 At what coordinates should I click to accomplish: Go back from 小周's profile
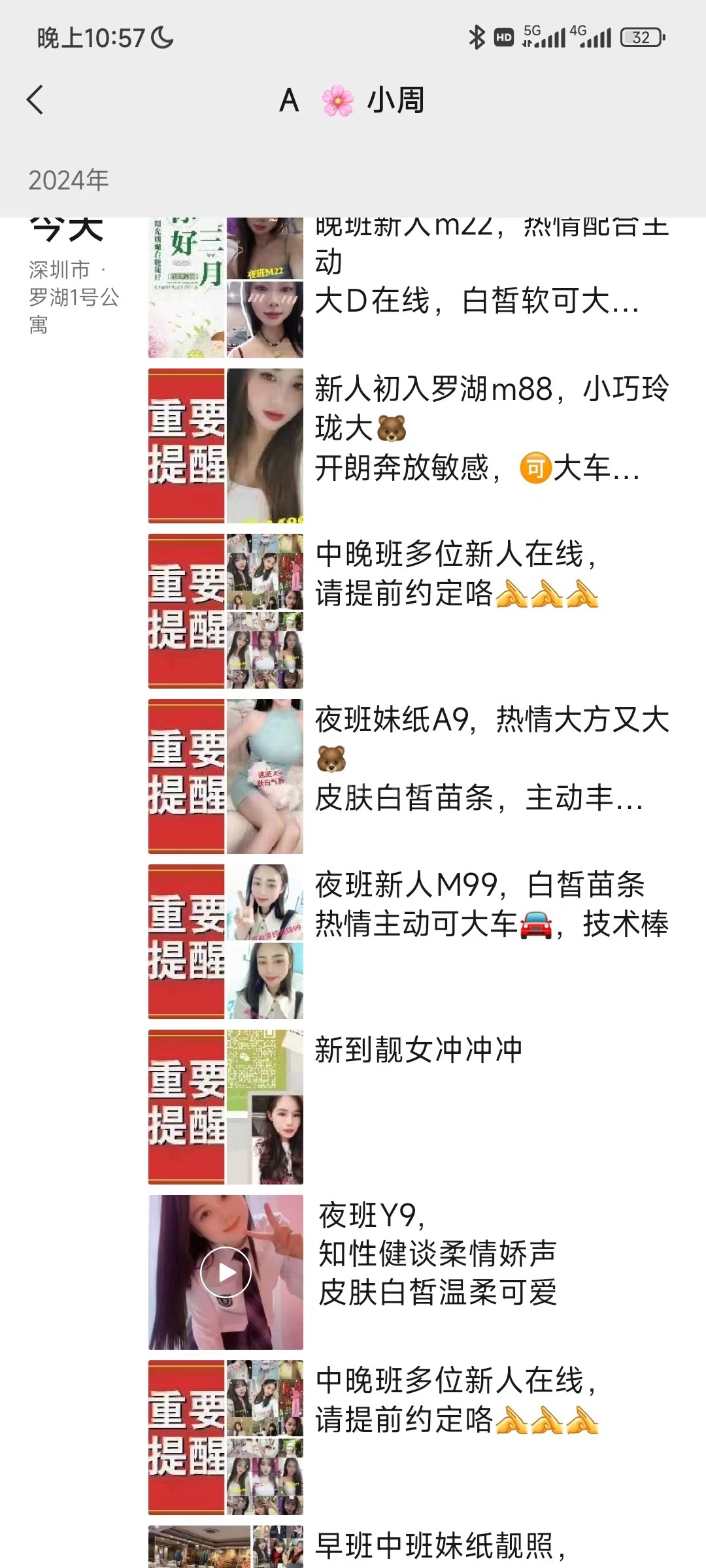pyautogui.click(x=35, y=100)
